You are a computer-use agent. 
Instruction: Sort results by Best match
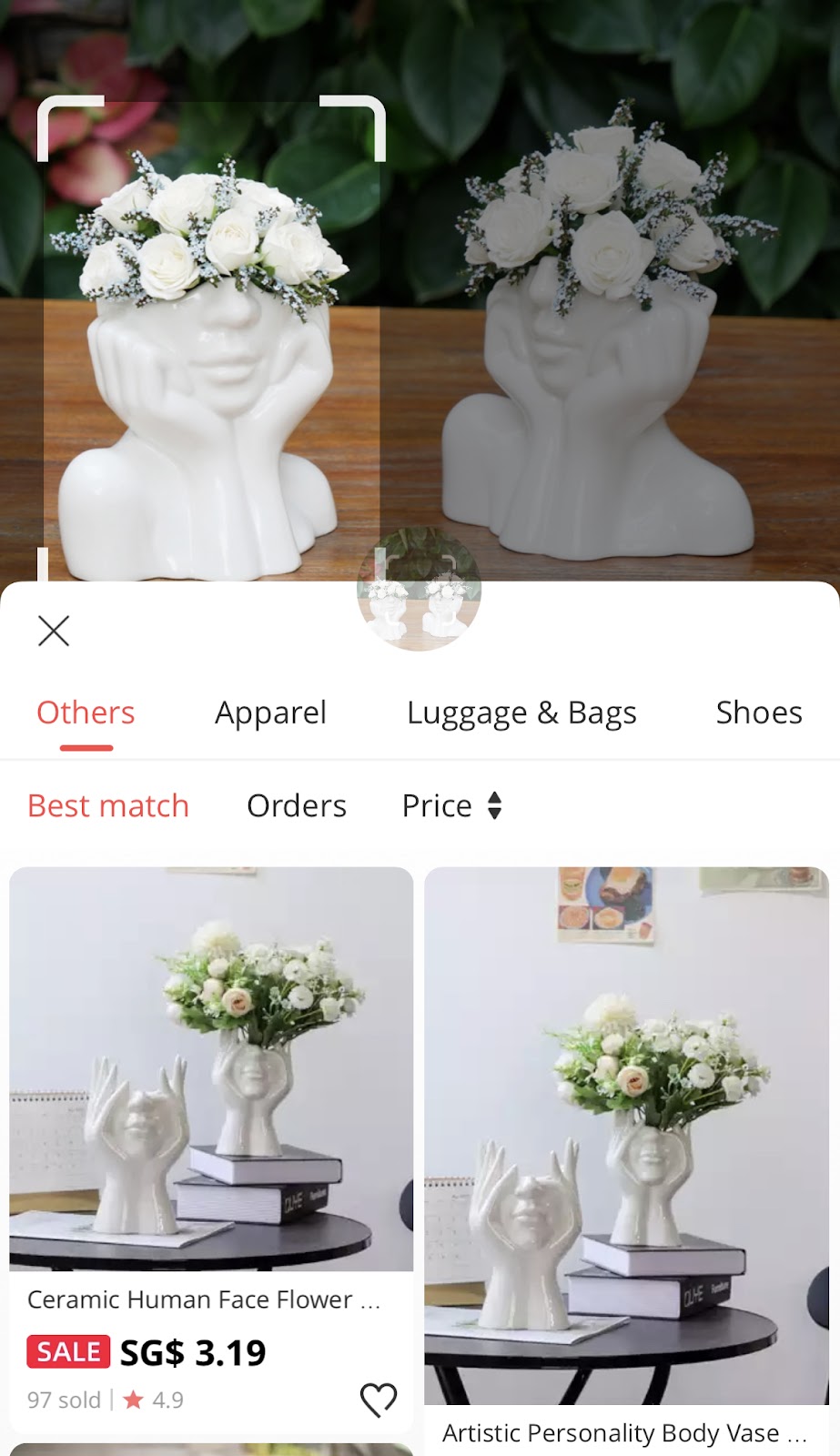tap(108, 806)
